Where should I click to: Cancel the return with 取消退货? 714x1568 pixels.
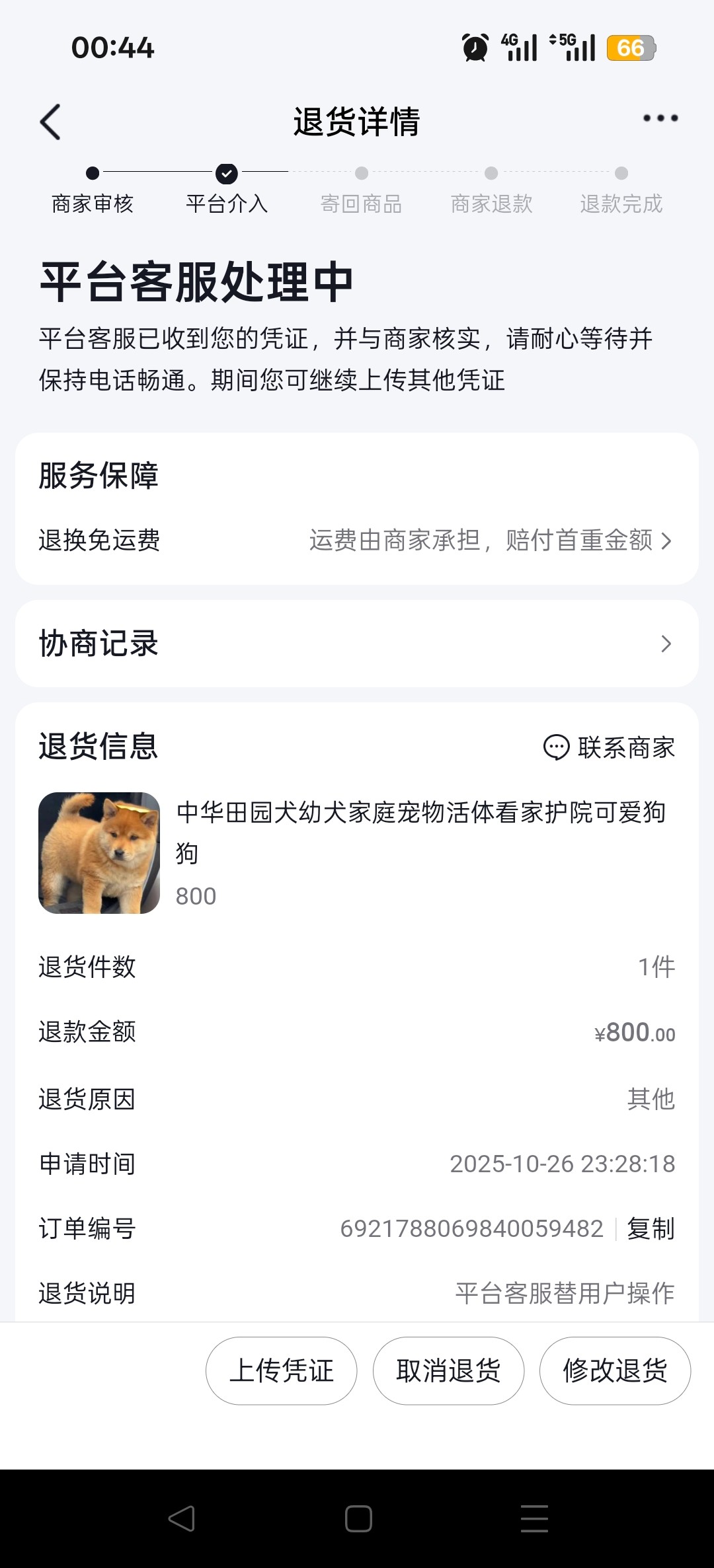pos(448,1370)
